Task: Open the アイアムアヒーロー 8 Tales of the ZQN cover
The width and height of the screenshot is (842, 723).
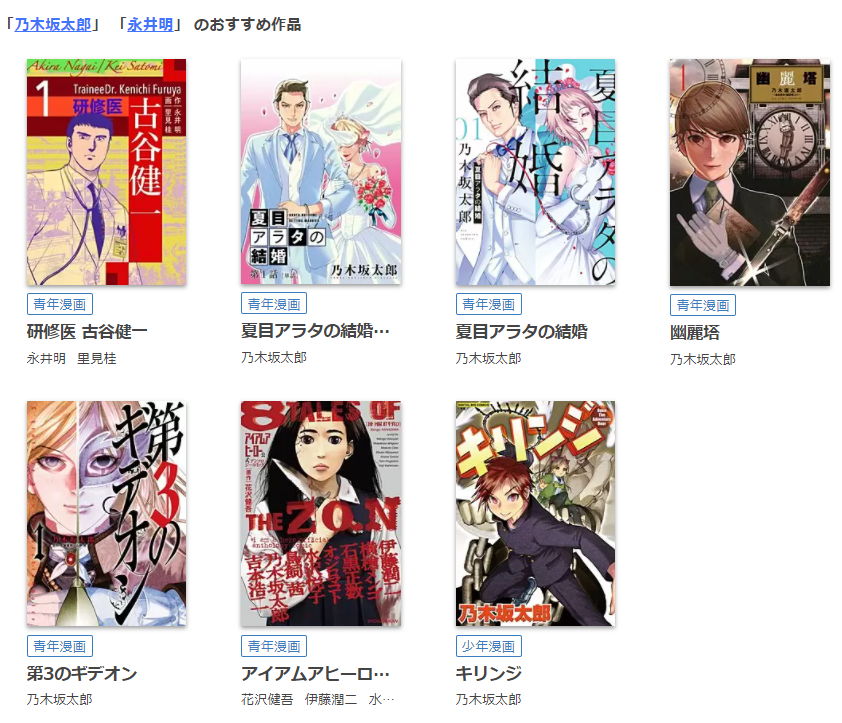Action: (x=321, y=514)
